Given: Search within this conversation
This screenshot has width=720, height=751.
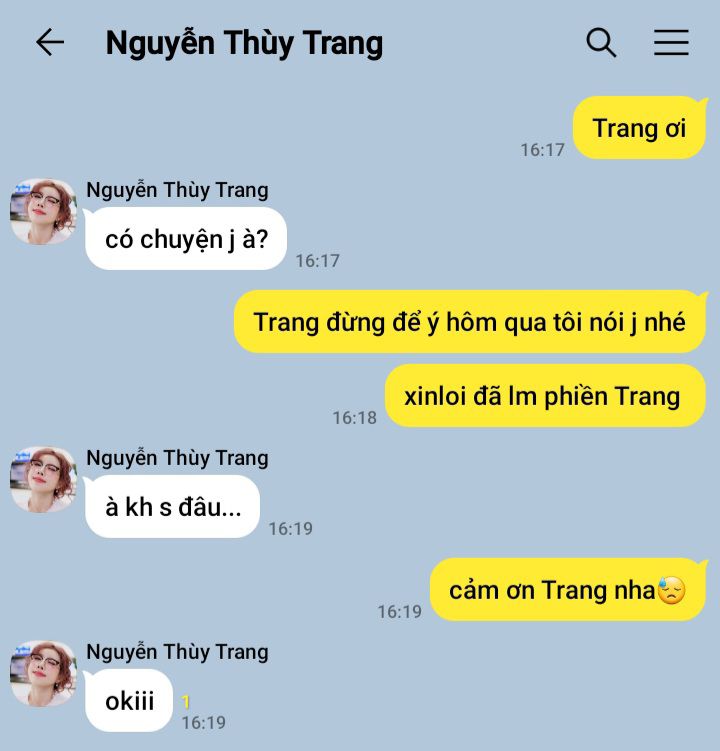Looking at the screenshot, I should (x=601, y=42).
